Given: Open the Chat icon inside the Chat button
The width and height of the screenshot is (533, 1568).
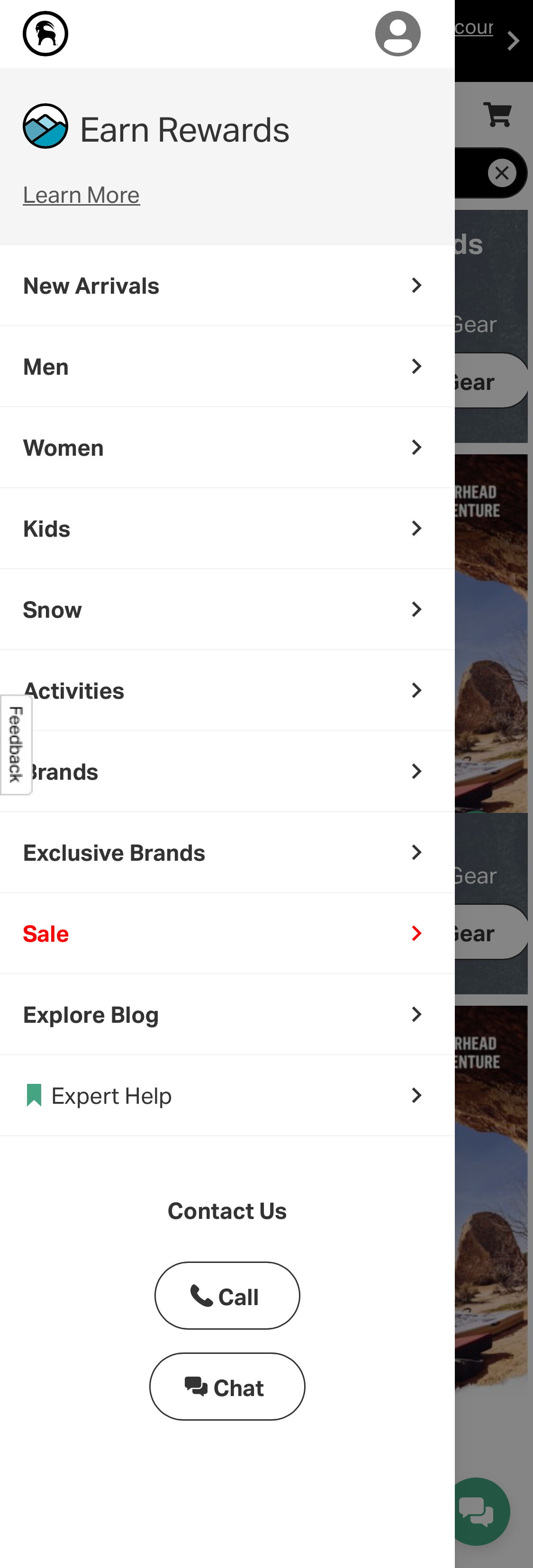Looking at the screenshot, I should (196, 1387).
